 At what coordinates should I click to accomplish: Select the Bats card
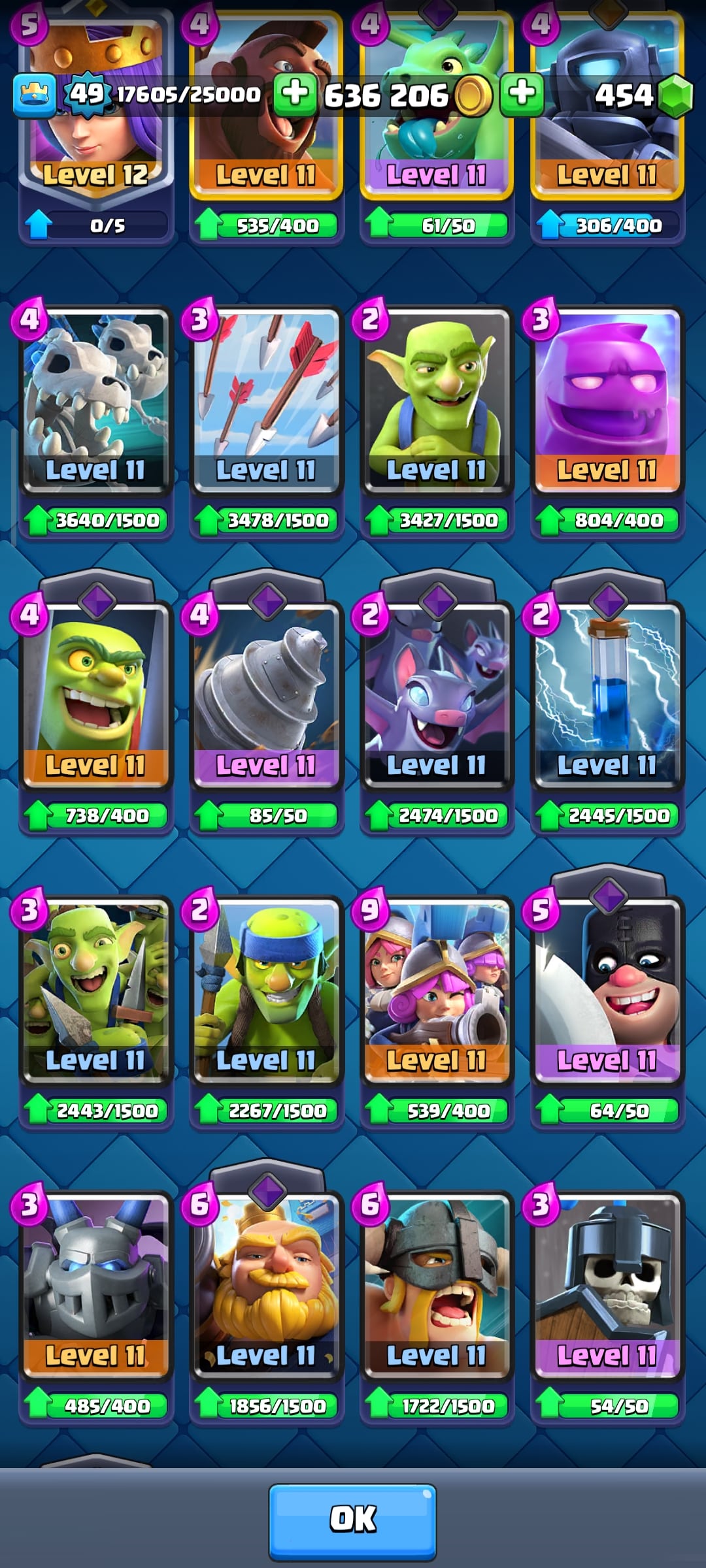436,694
